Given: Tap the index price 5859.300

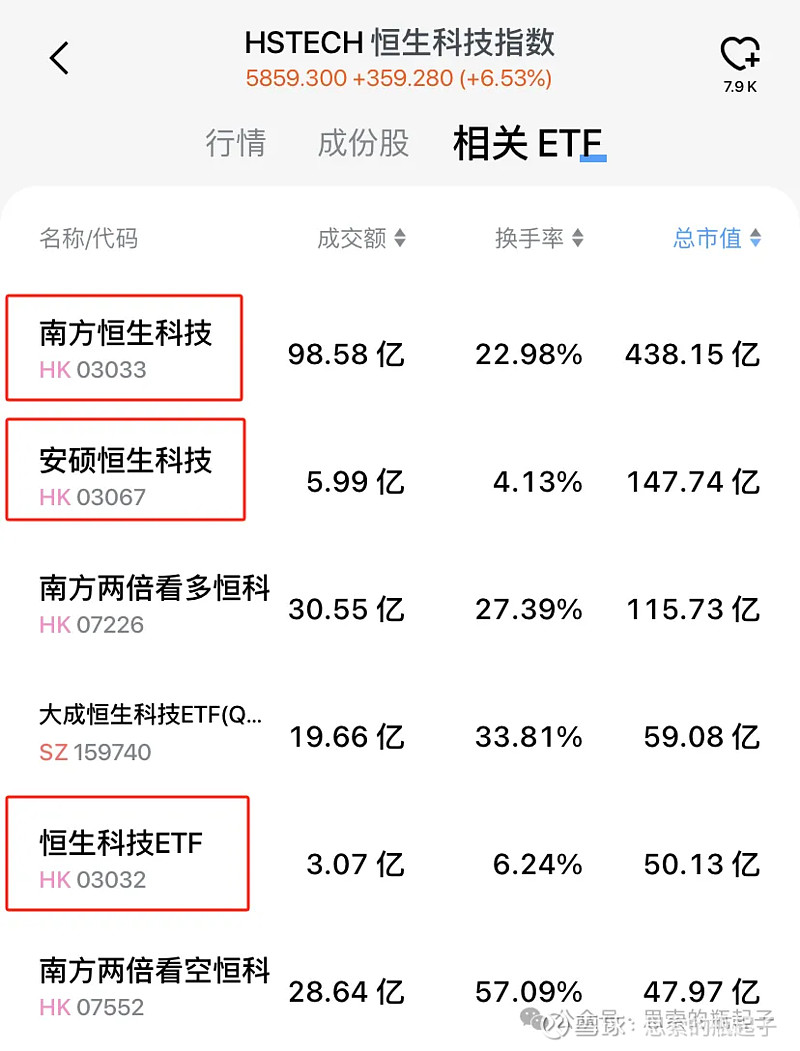Looking at the screenshot, I should 296,78.
